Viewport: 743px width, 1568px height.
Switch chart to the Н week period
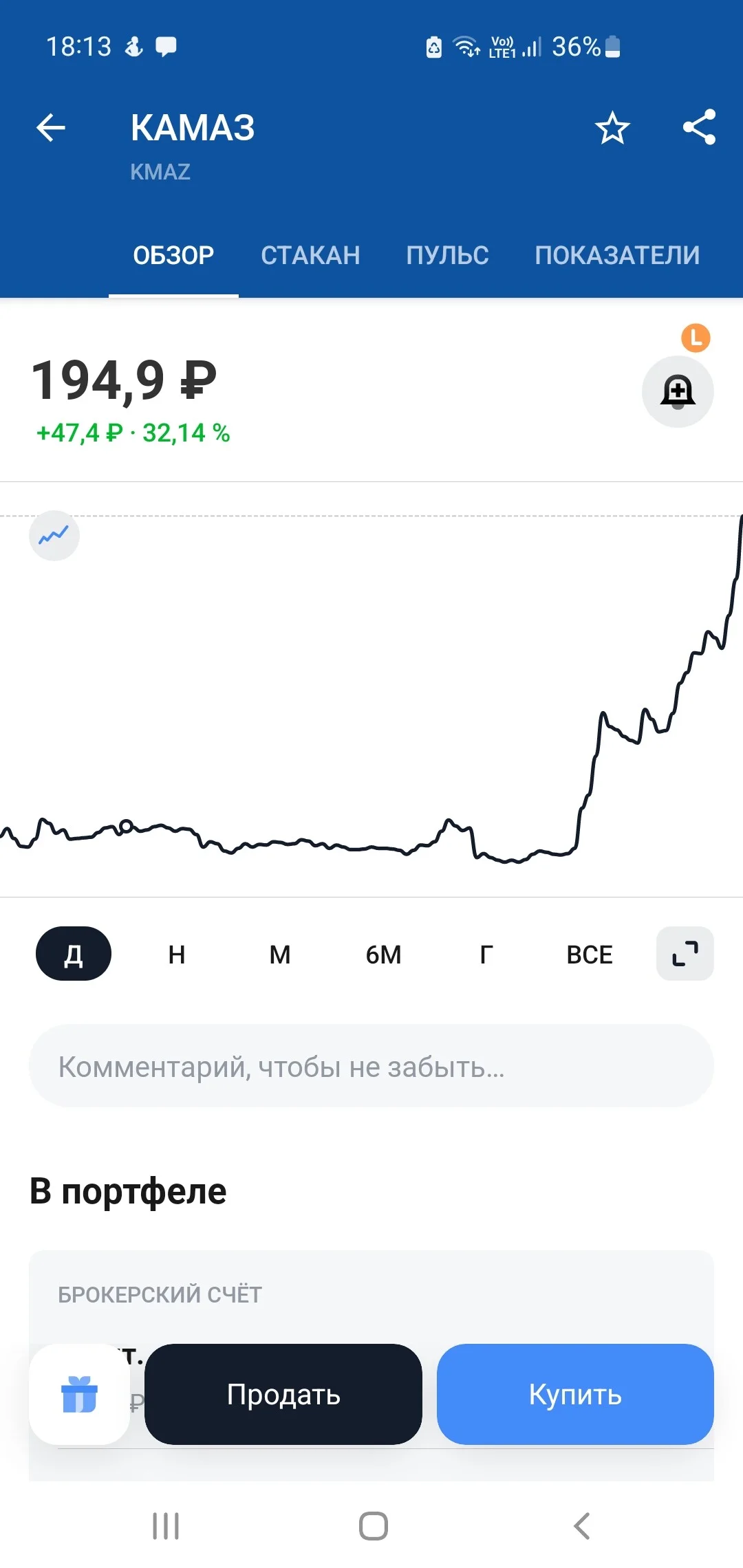177,954
